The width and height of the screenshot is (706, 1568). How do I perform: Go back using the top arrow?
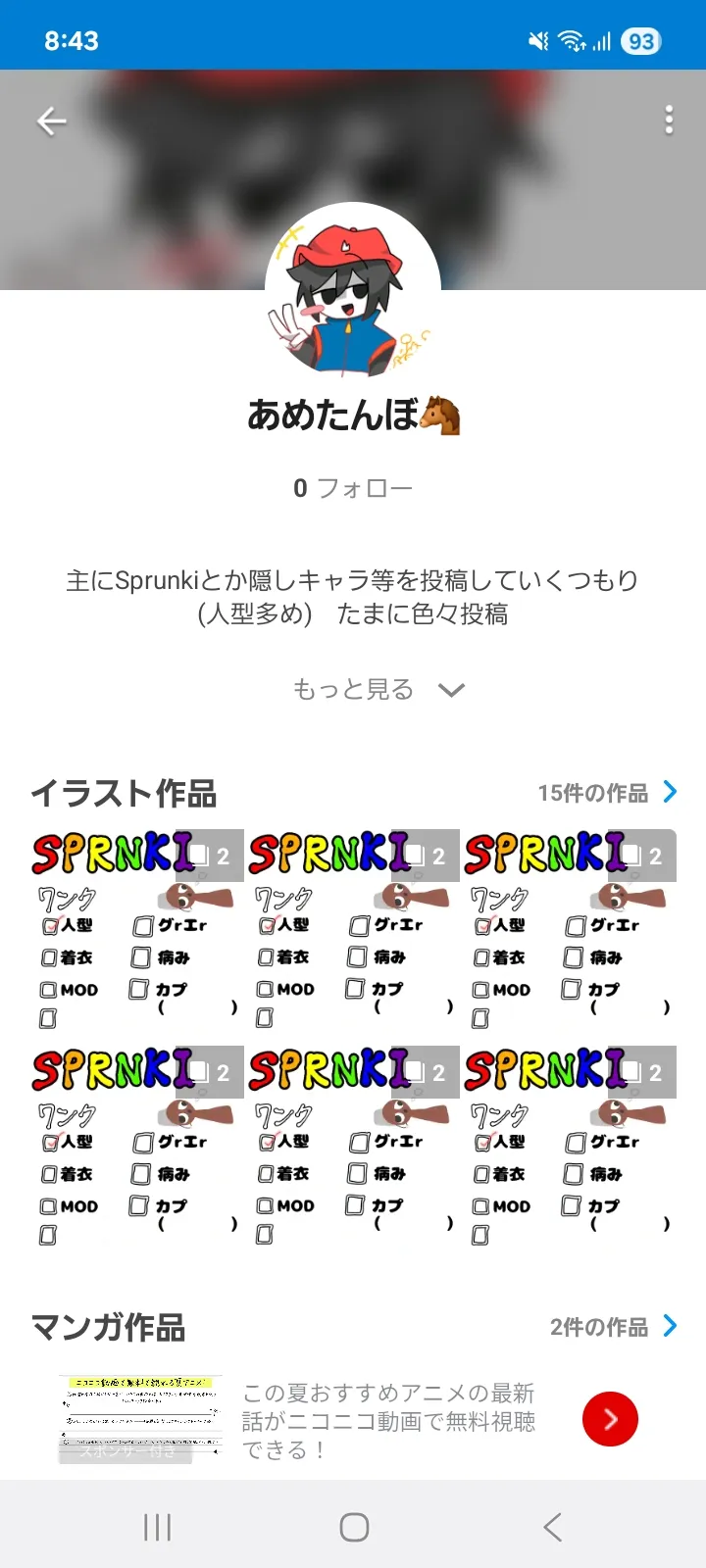point(51,121)
